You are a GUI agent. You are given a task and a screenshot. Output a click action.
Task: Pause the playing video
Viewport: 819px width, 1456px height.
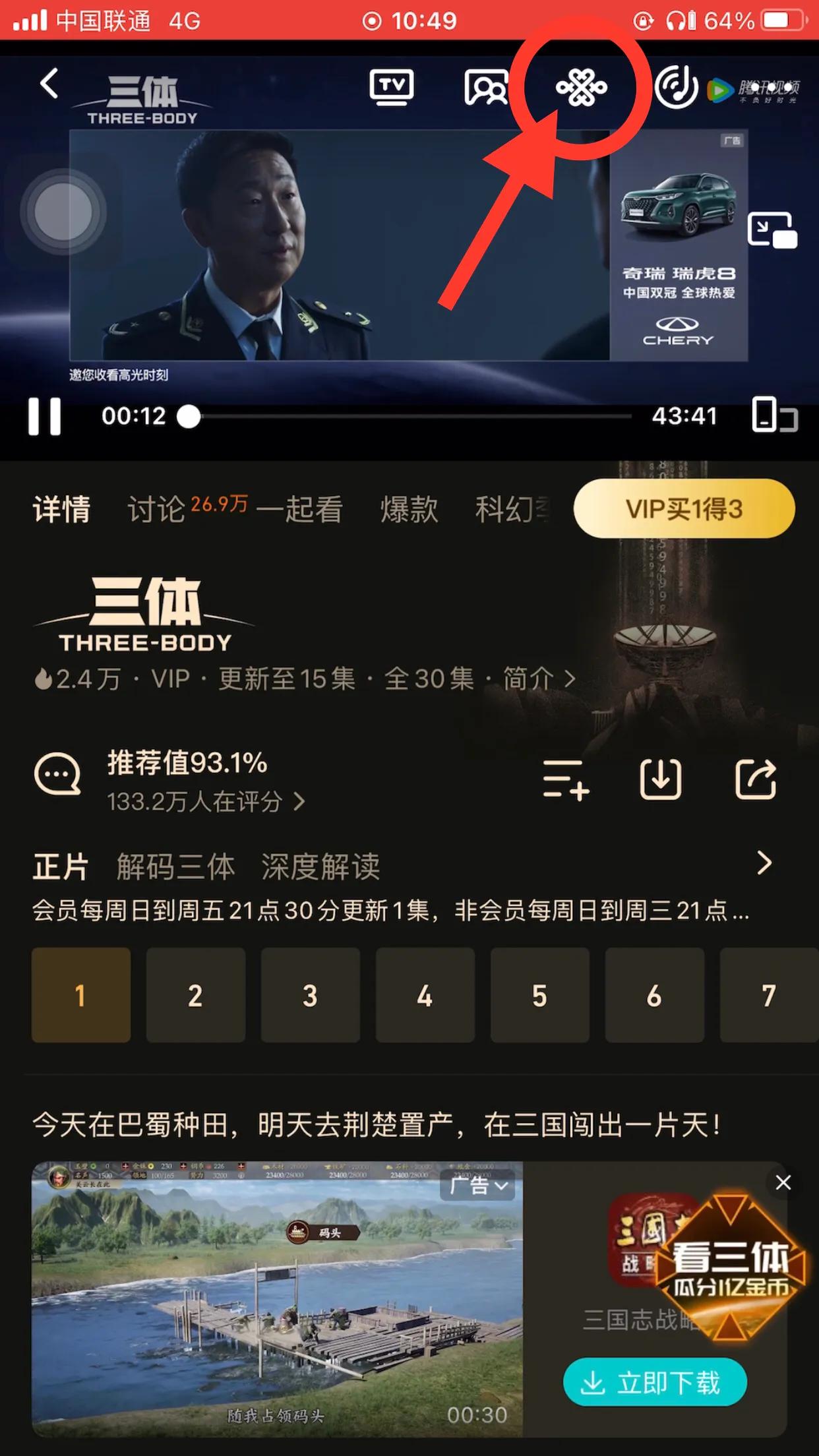[45, 417]
